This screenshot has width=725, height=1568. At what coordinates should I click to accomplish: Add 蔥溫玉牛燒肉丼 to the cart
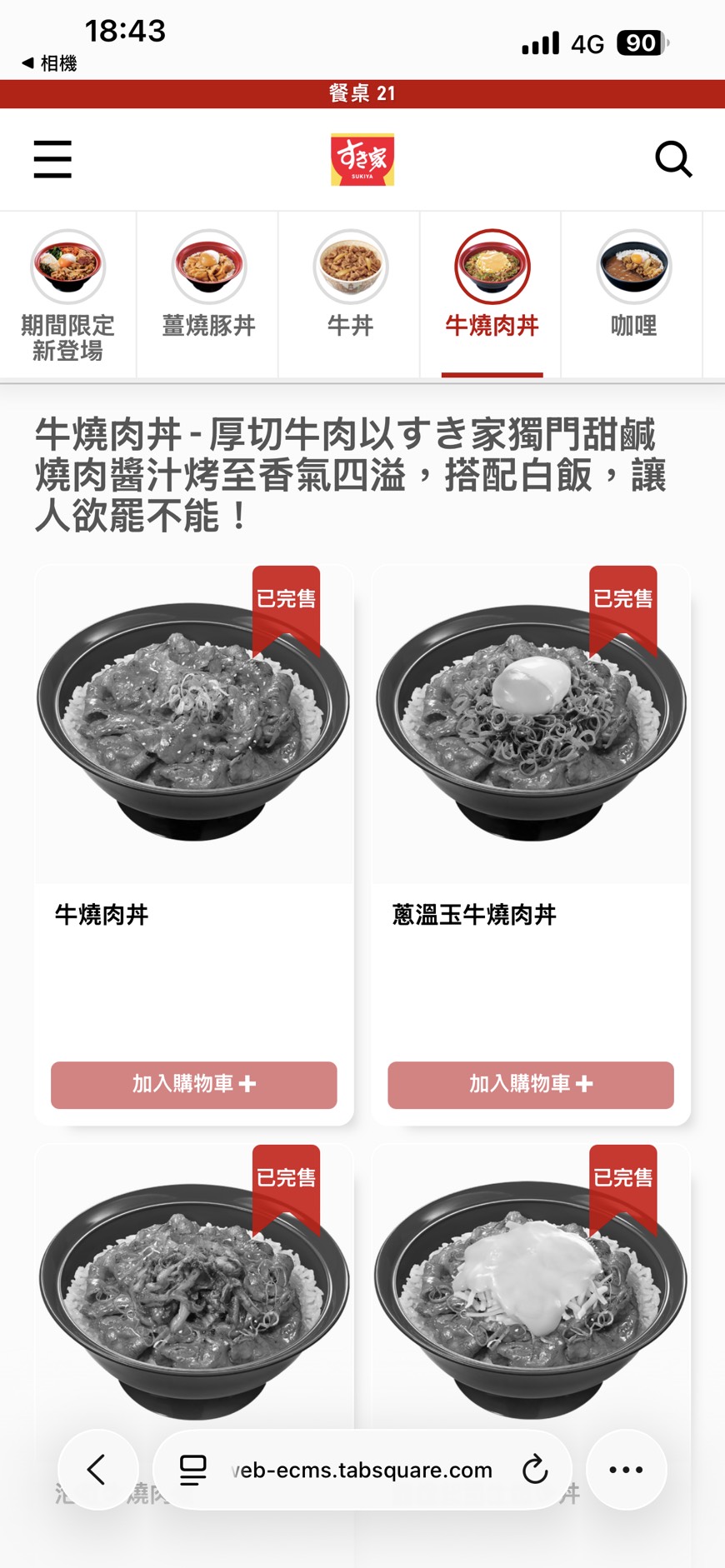tap(530, 1084)
